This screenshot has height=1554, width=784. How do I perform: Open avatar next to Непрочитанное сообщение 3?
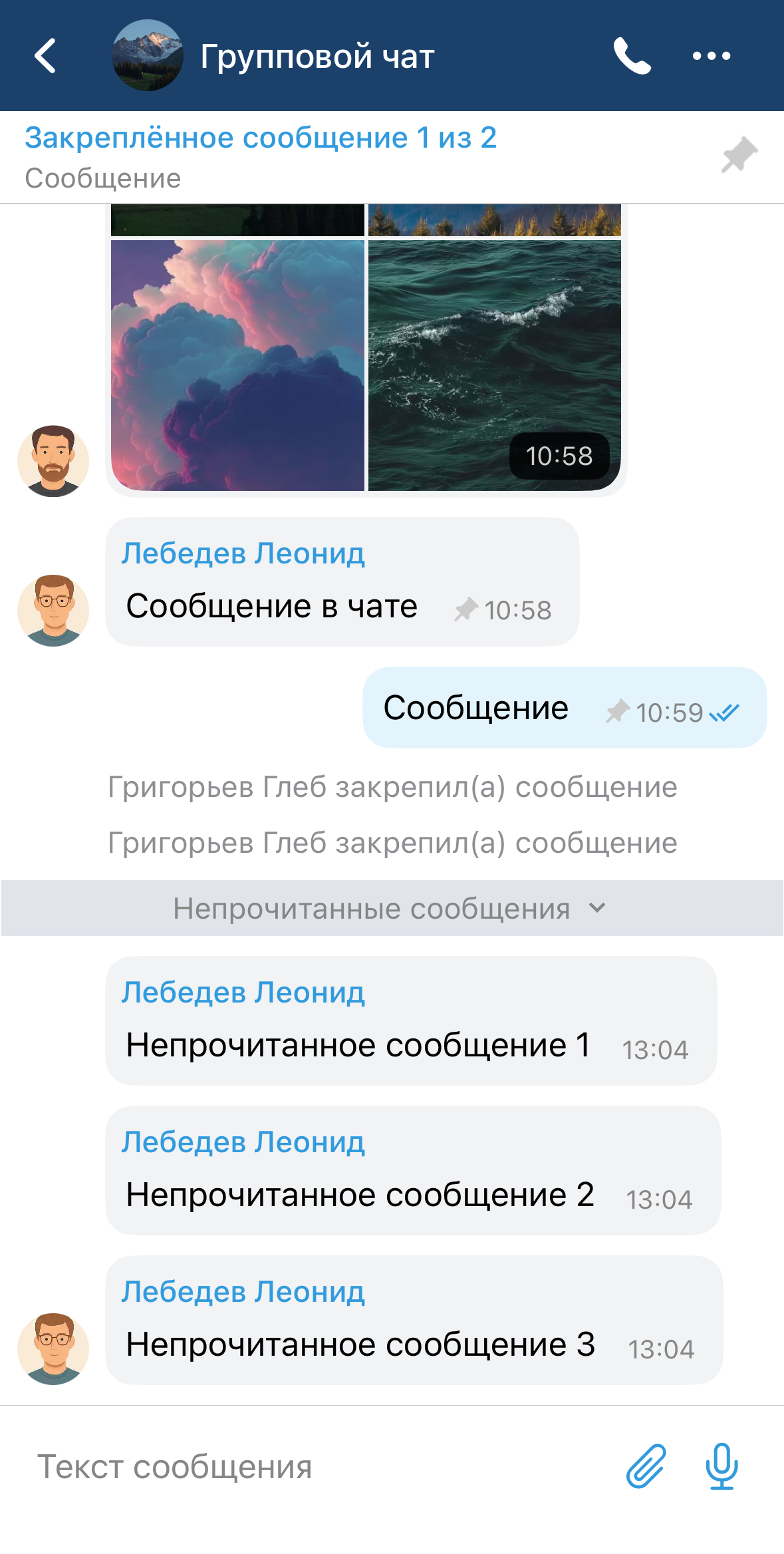pyautogui.click(x=53, y=1348)
